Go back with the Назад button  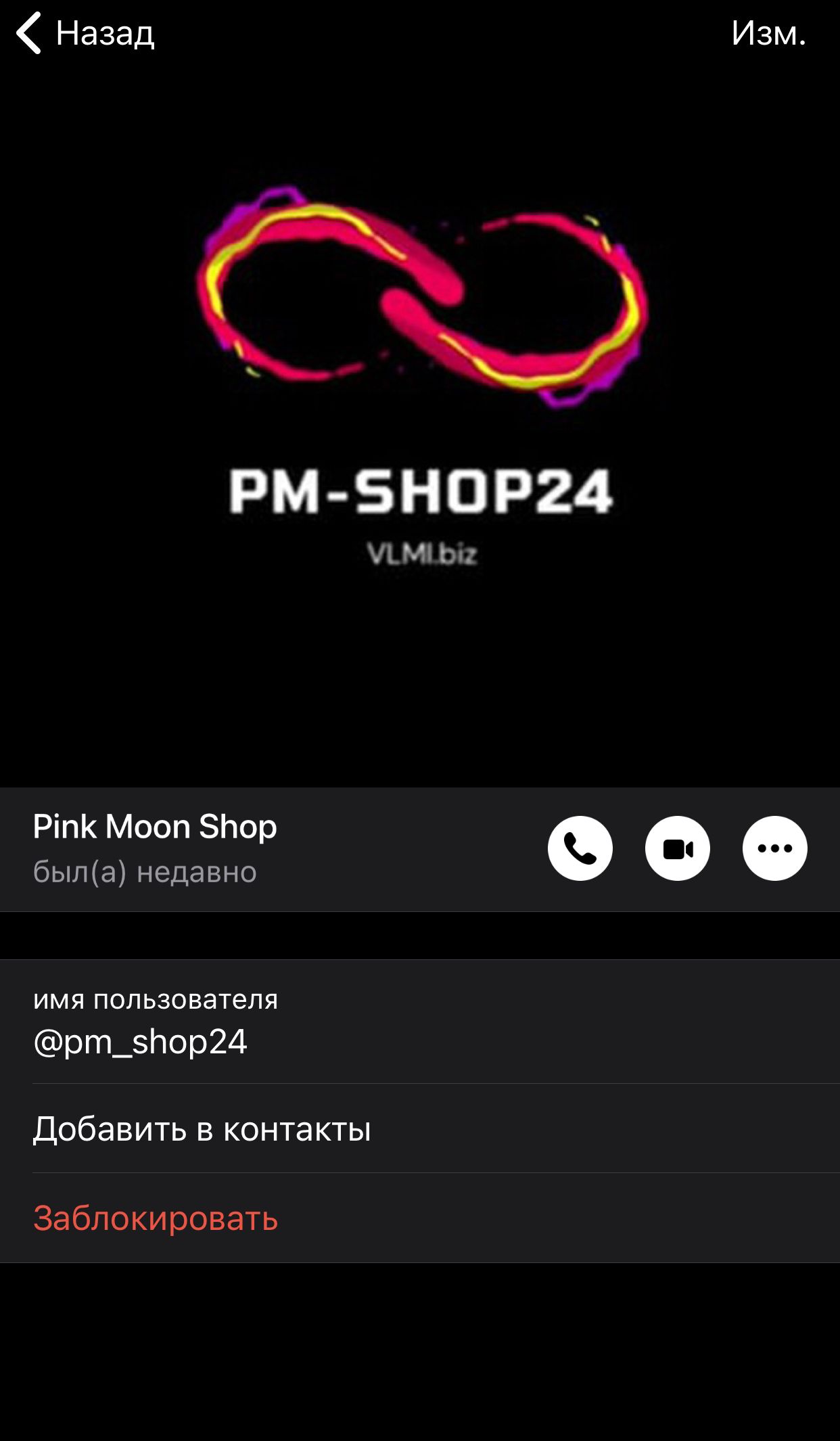87,32
